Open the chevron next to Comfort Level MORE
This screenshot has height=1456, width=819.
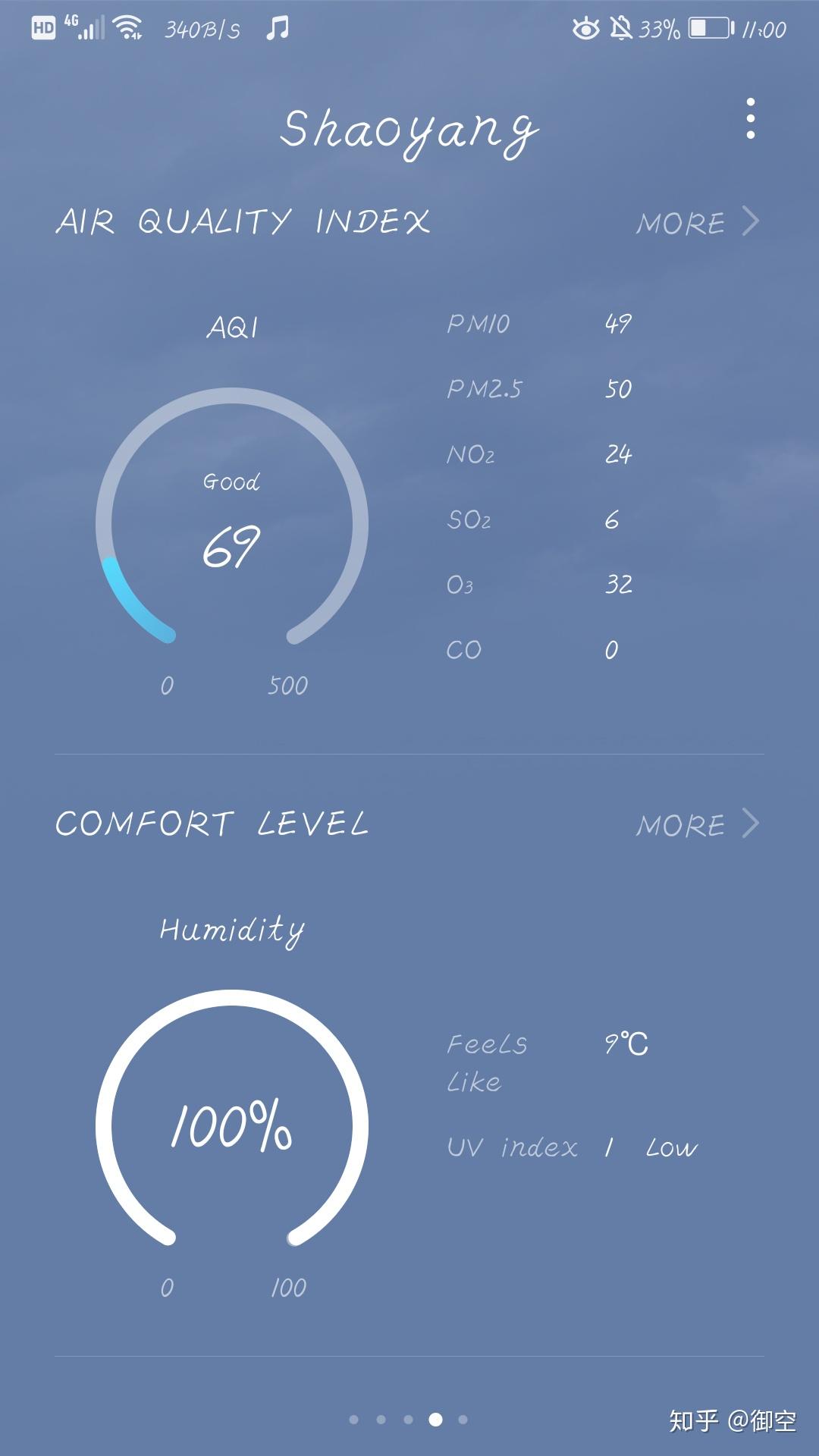752,824
